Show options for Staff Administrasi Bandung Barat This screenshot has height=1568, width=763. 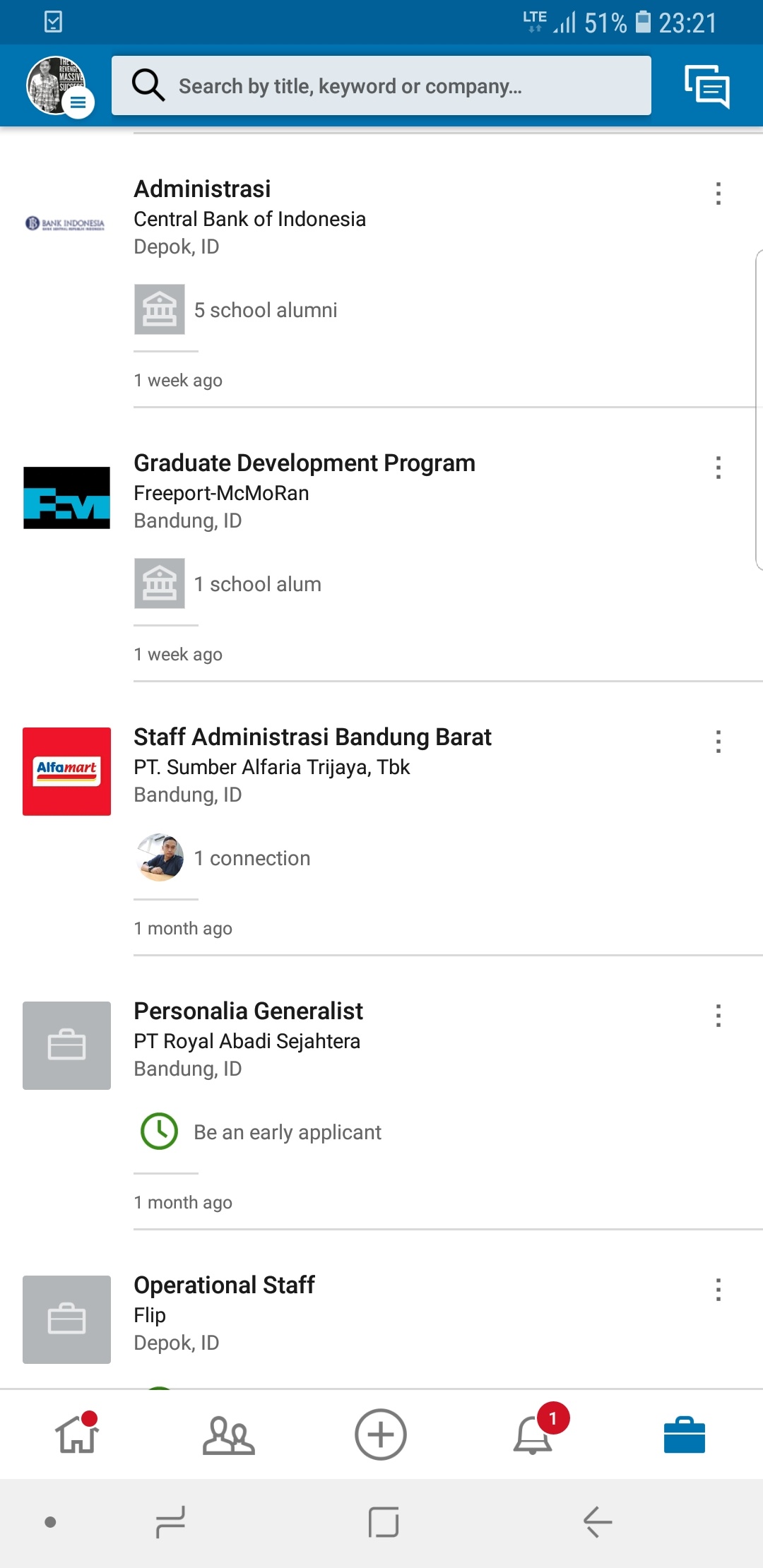click(x=718, y=742)
